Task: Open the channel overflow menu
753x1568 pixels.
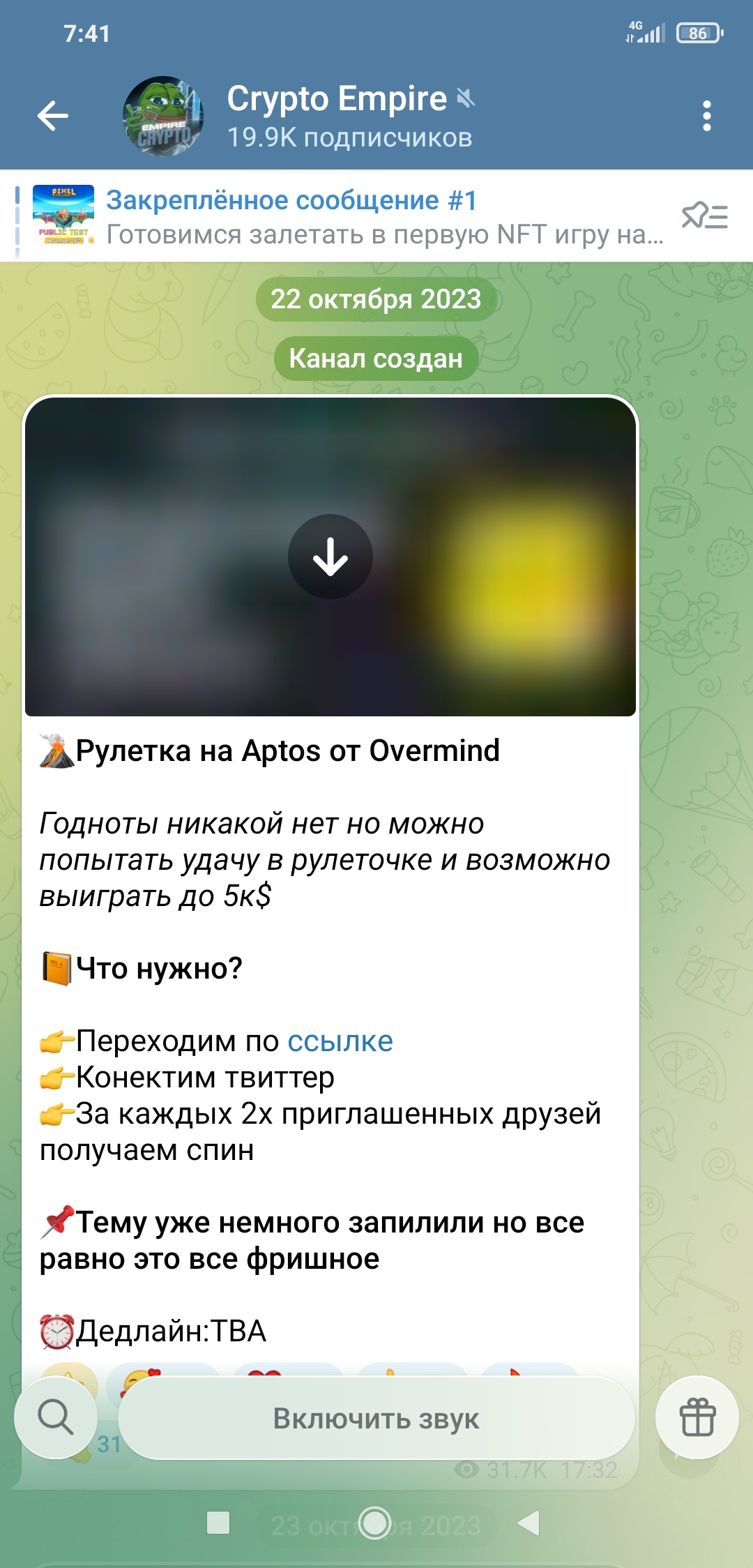Action: tap(706, 116)
